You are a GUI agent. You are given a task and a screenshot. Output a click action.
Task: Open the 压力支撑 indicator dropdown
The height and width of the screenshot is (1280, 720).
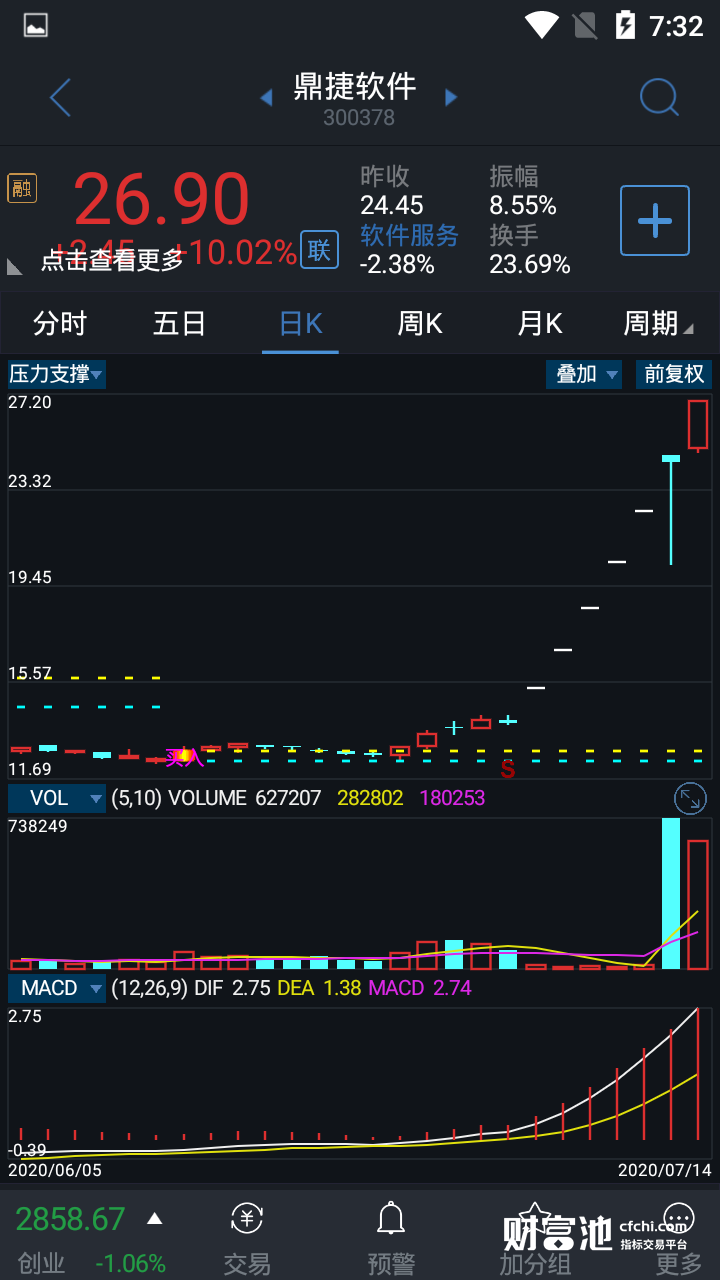pos(56,374)
